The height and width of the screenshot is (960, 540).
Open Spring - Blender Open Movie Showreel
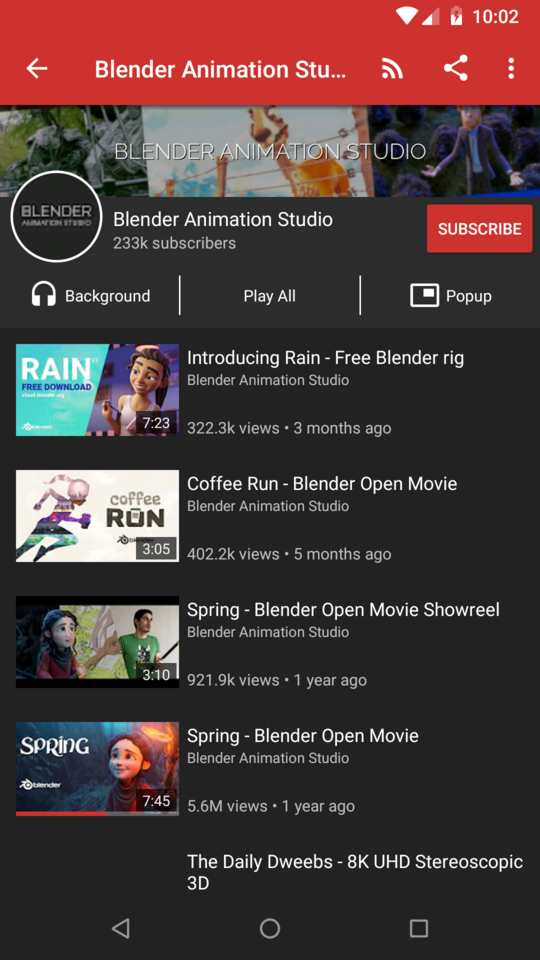point(270,642)
